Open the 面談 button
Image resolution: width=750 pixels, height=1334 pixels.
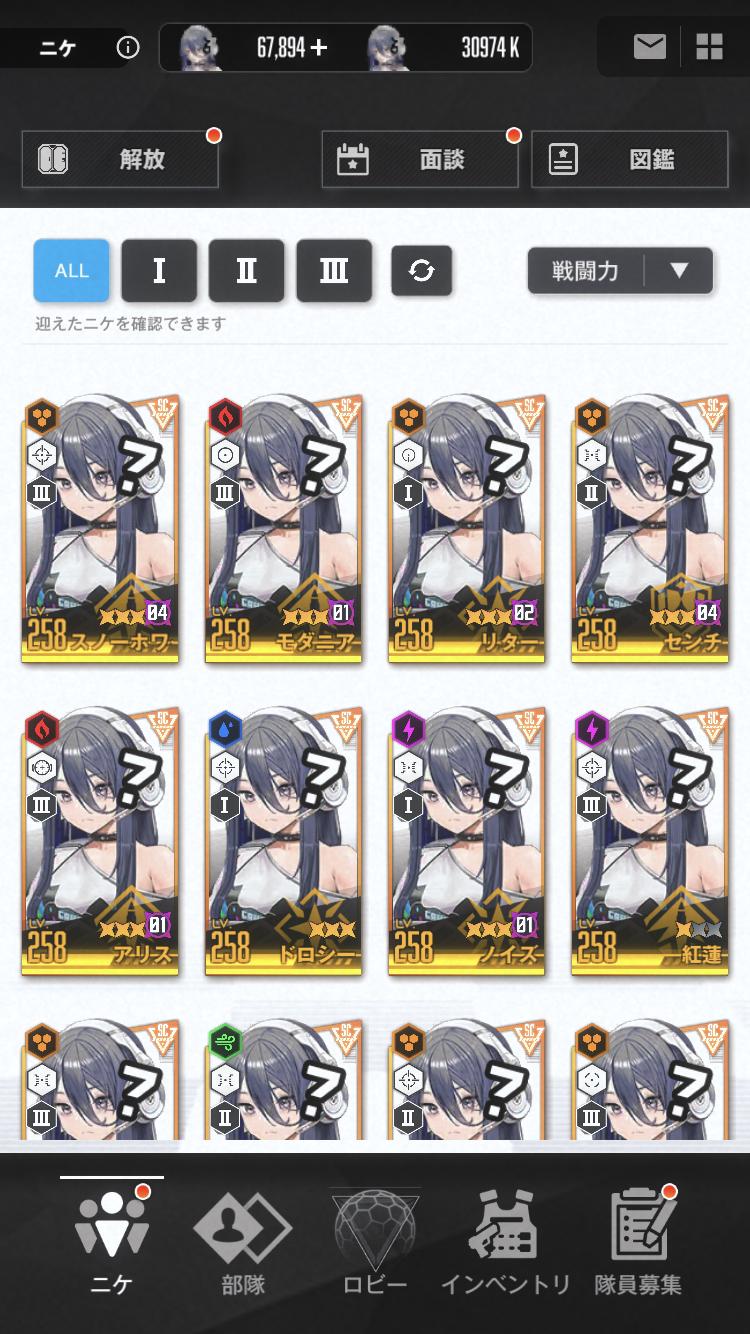click(420, 159)
